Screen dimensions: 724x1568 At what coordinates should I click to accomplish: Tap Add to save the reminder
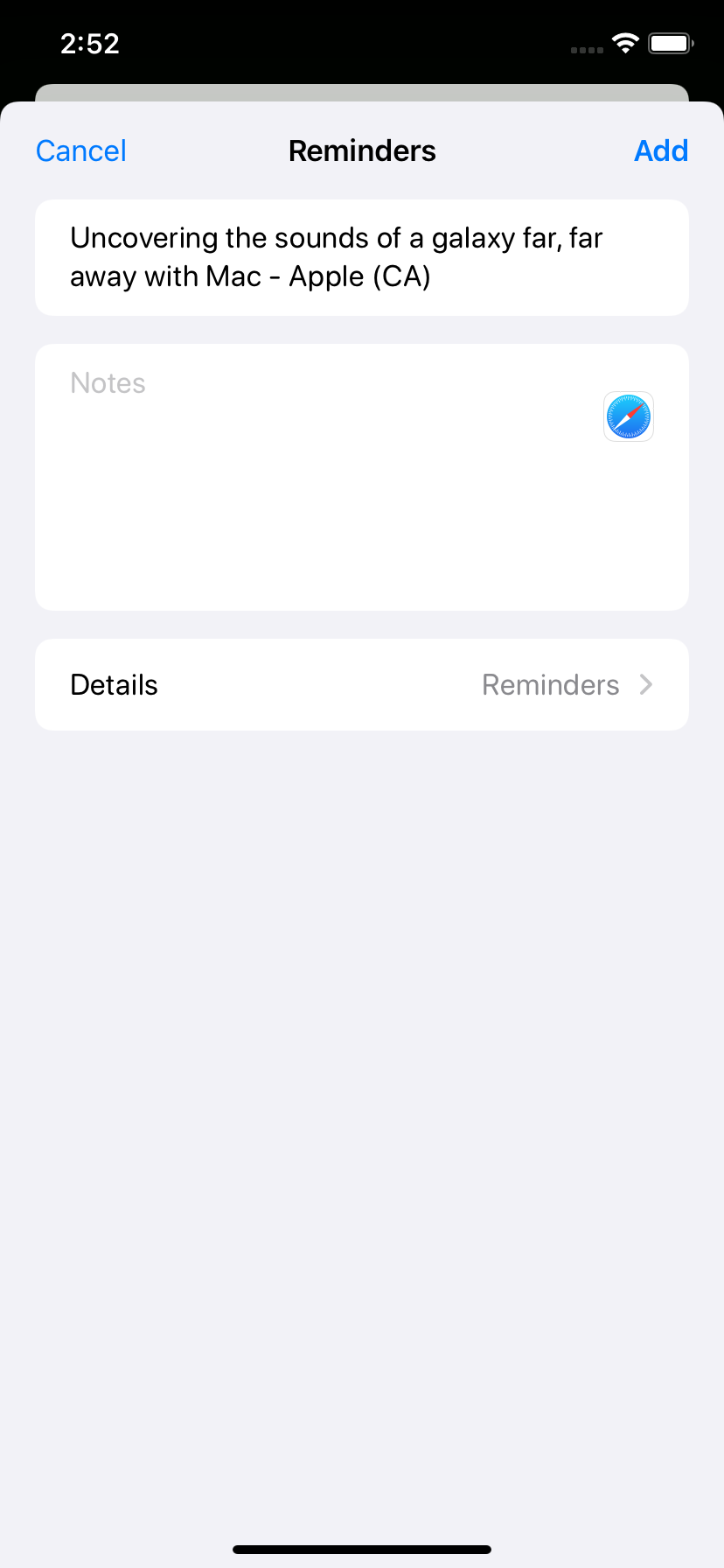tap(661, 150)
